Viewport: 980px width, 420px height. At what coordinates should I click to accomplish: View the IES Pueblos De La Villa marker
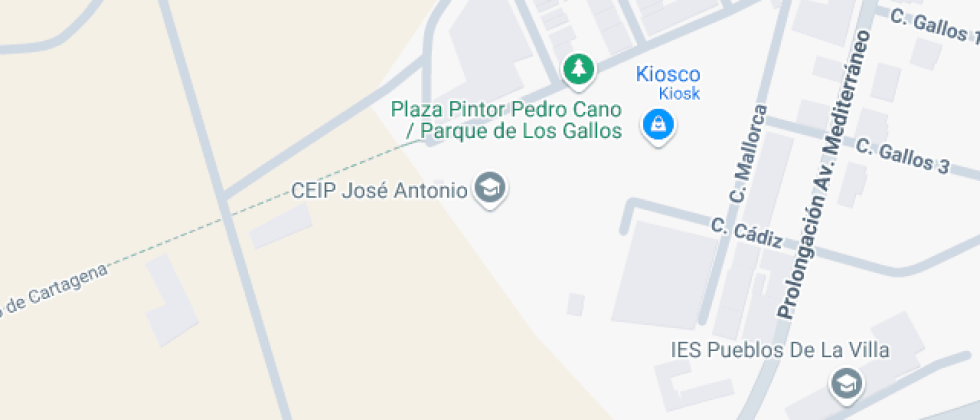(846, 383)
